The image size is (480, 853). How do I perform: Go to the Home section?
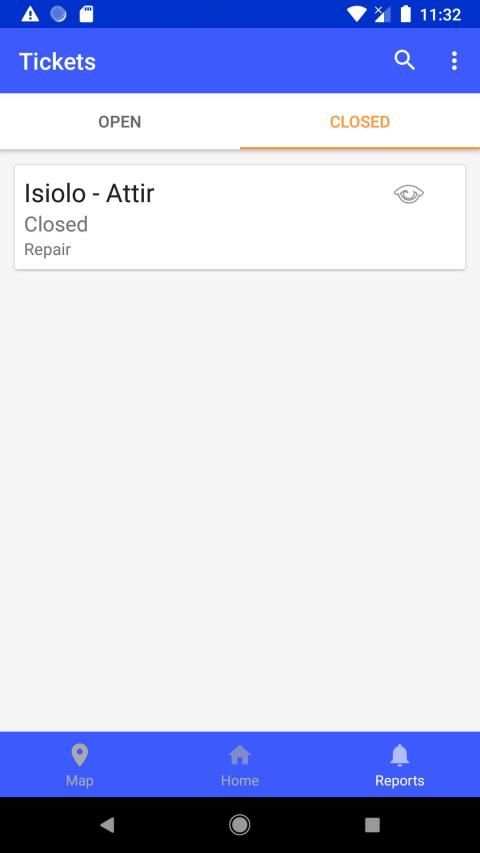[x=239, y=765]
